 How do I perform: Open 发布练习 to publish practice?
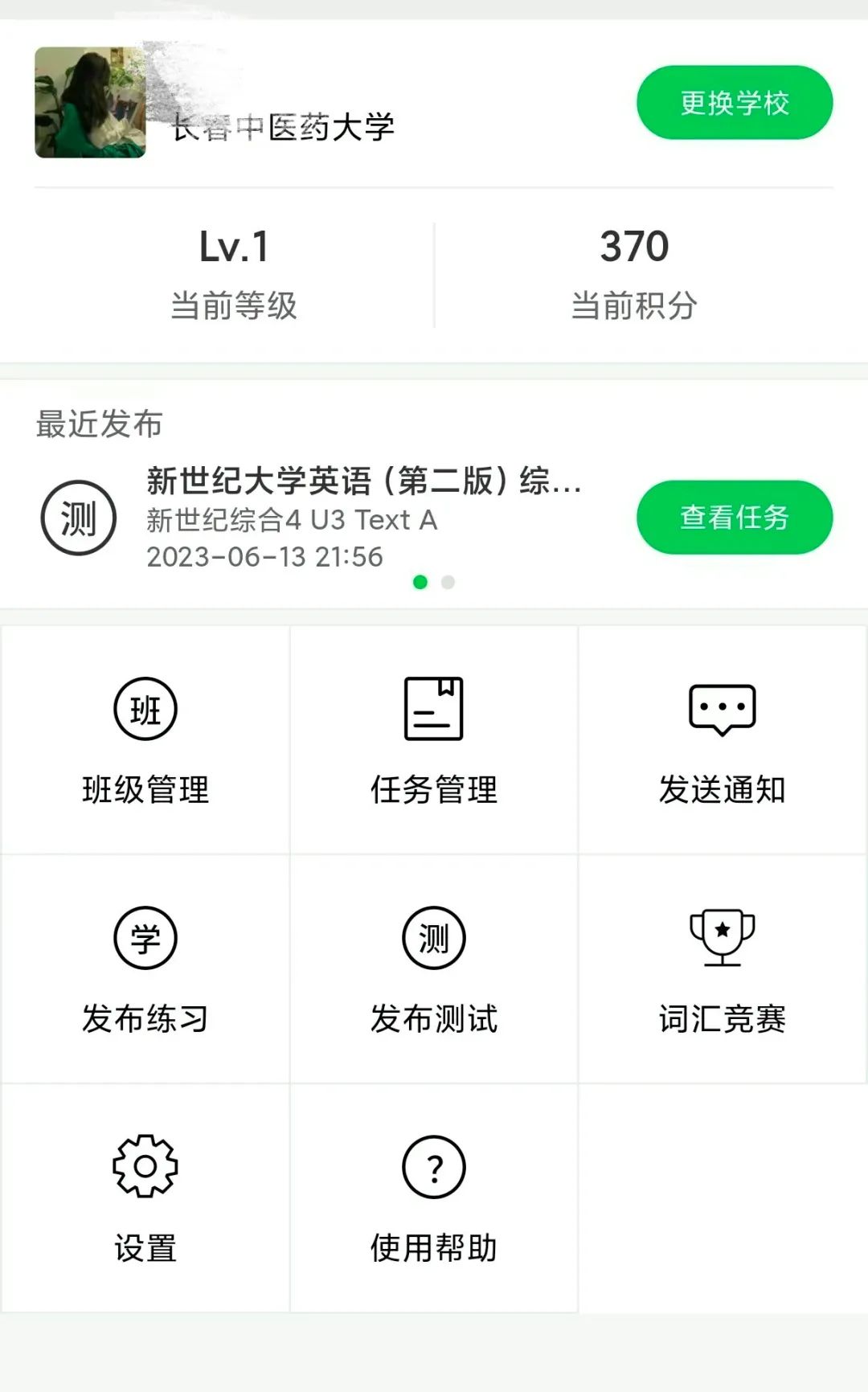[145, 969]
